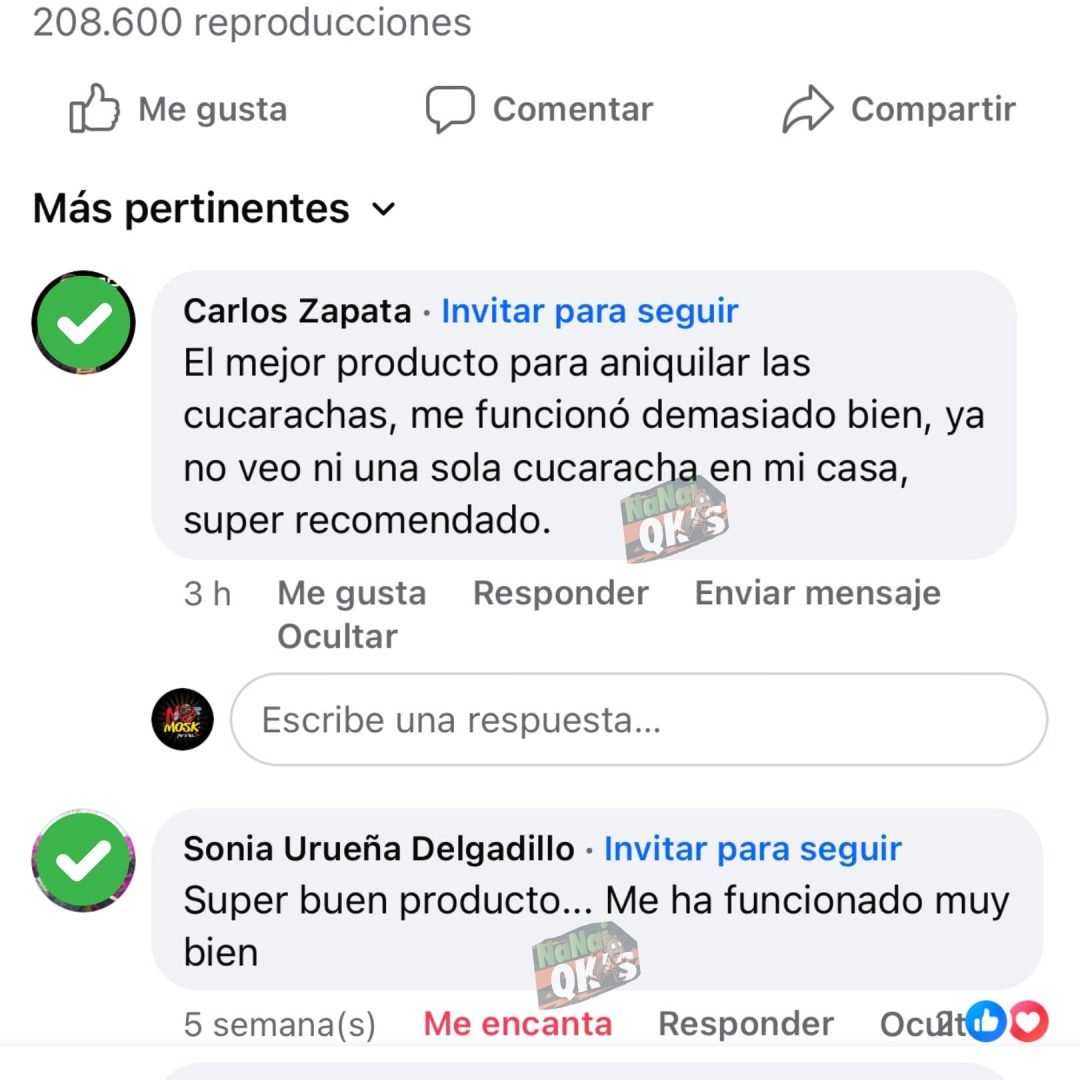Tap Comentar under the video
The height and width of the screenshot is (1080, 1080).
pyautogui.click(x=539, y=109)
